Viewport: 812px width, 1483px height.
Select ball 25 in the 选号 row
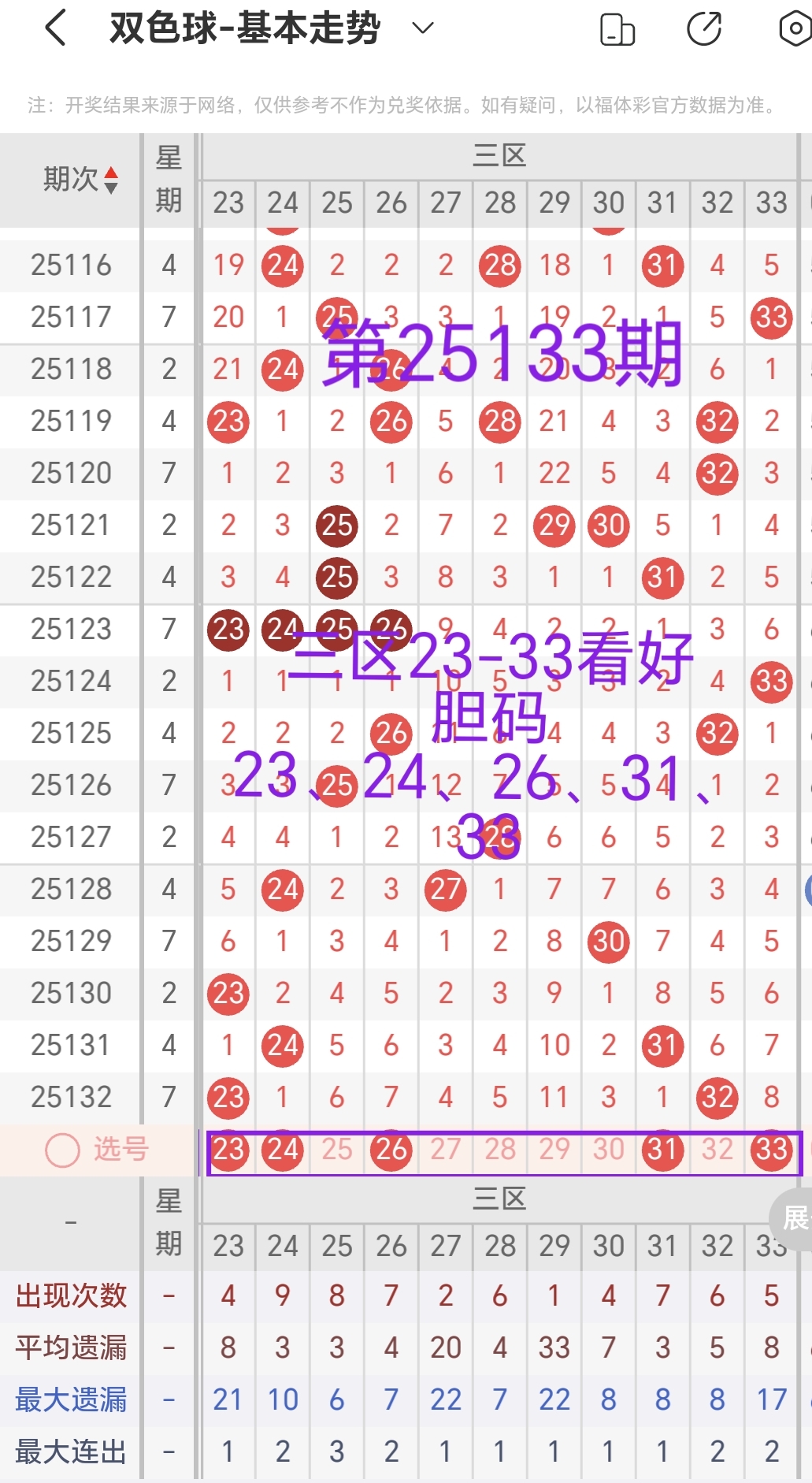point(336,1150)
